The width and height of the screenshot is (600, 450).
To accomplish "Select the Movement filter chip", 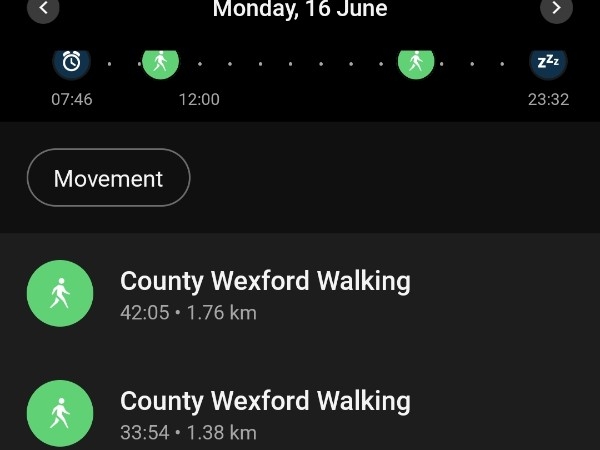I will click(108, 178).
